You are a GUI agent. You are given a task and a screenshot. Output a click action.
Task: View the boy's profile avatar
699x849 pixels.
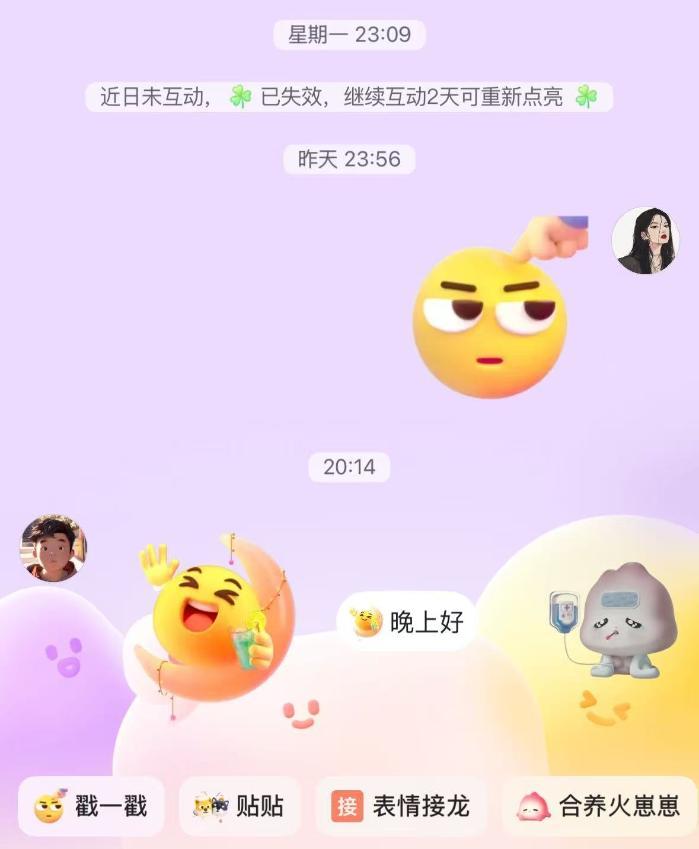(53, 548)
